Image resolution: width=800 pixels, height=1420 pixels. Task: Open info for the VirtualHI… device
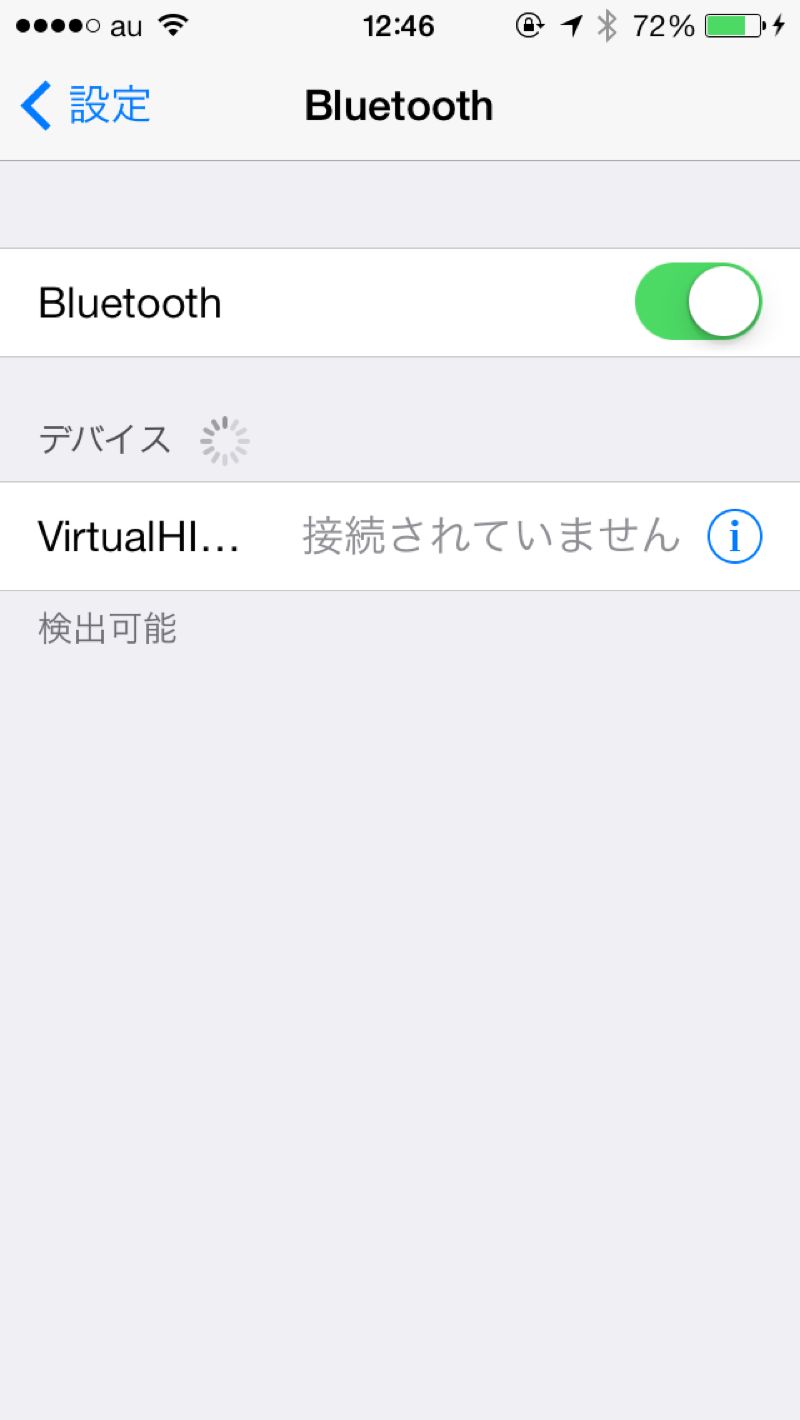tap(735, 537)
